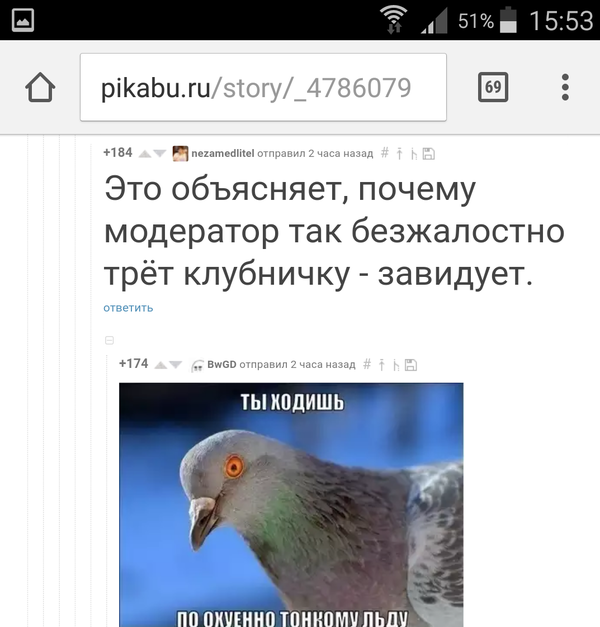Viewport: 600px width, 627px height.
Task: Downvote nezamedlitel's comment
Action: click(160, 154)
